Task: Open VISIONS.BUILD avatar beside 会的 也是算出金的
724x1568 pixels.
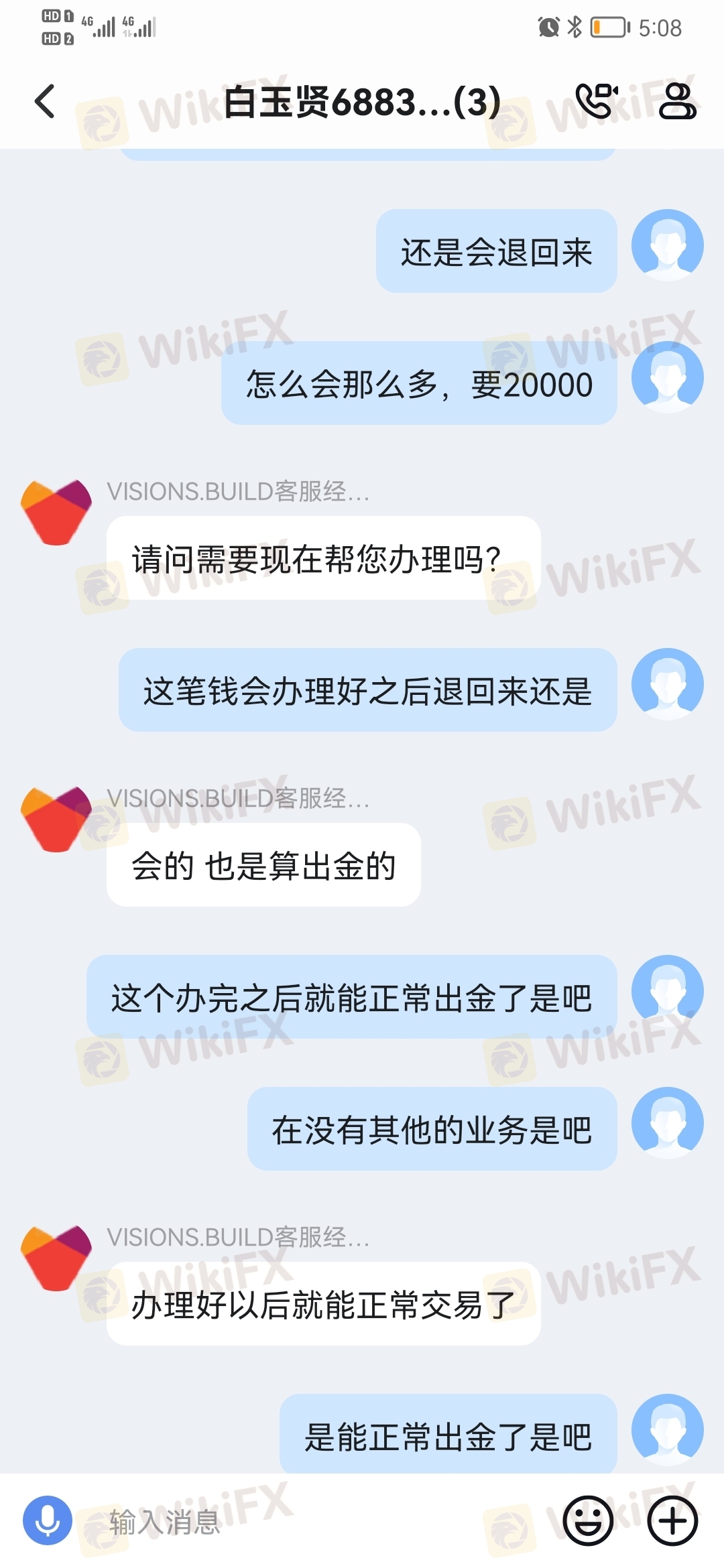Action: (x=56, y=819)
